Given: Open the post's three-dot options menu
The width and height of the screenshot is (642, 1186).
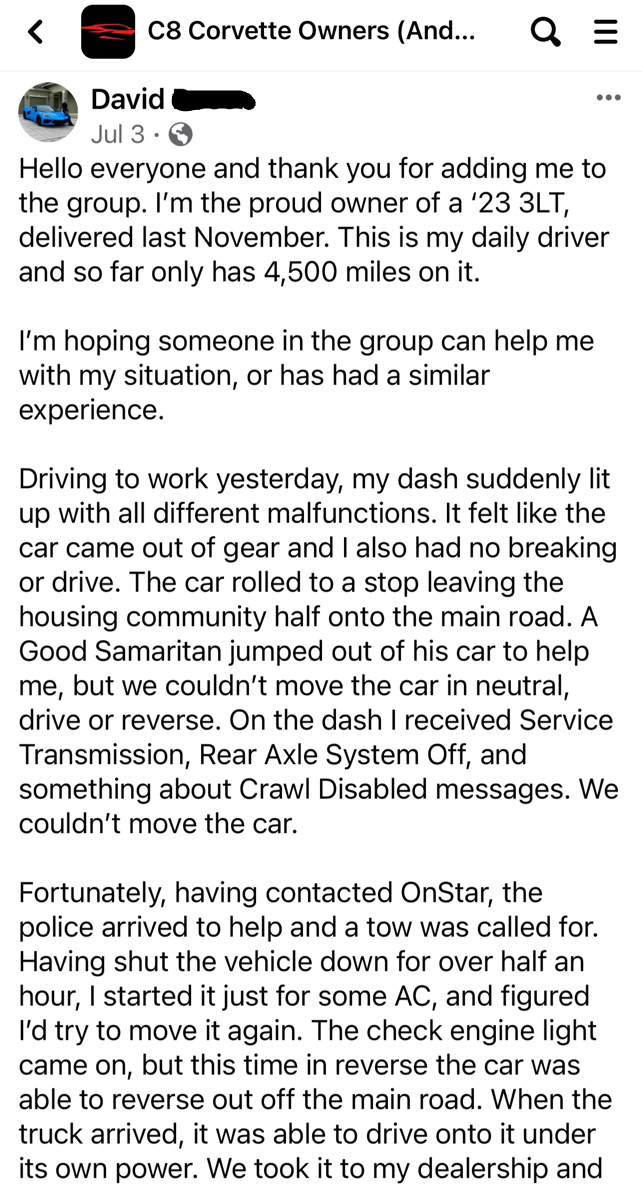Looking at the screenshot, I should click(x=608, y=98).
